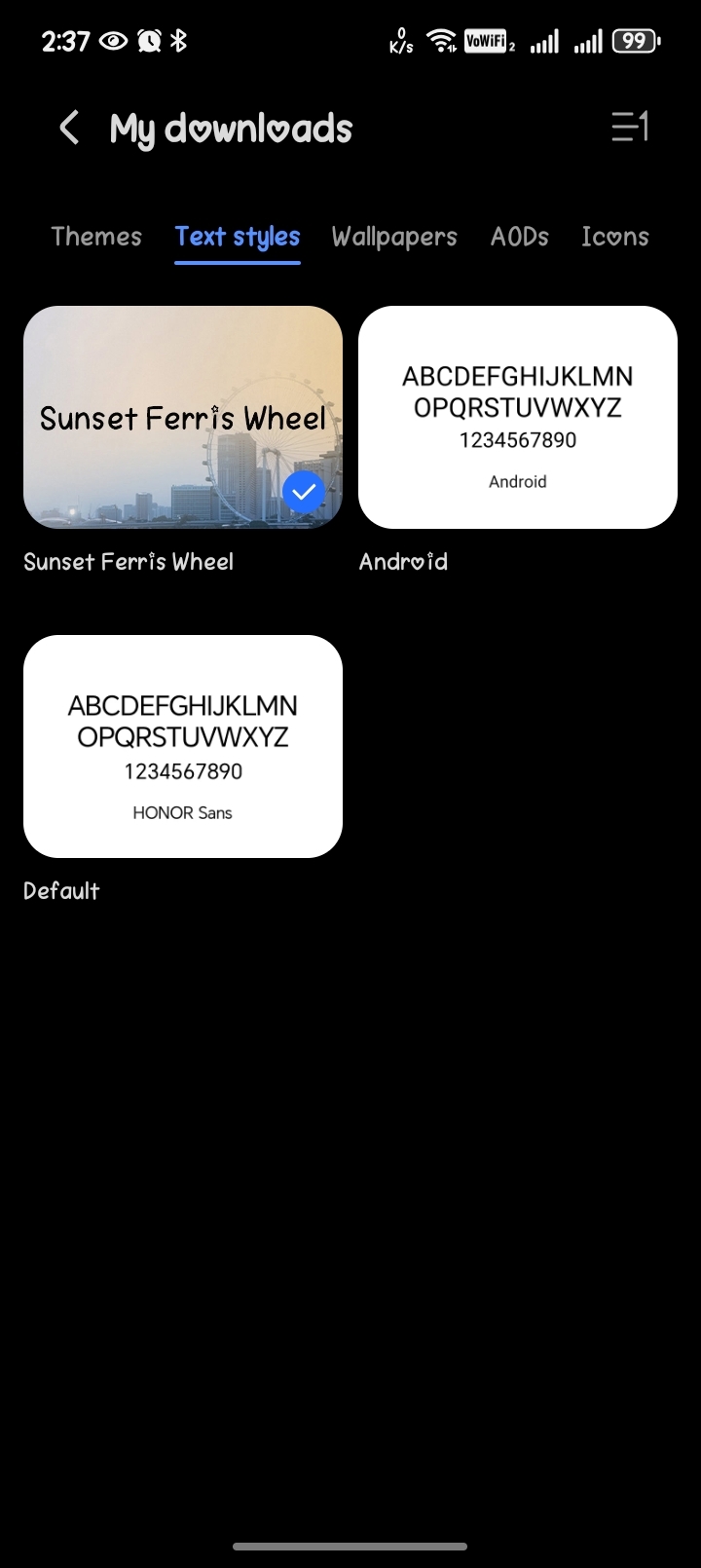Switch to the Wallpapers tab
This screenshot has width=701, height=1568.
tap(394, 237)
